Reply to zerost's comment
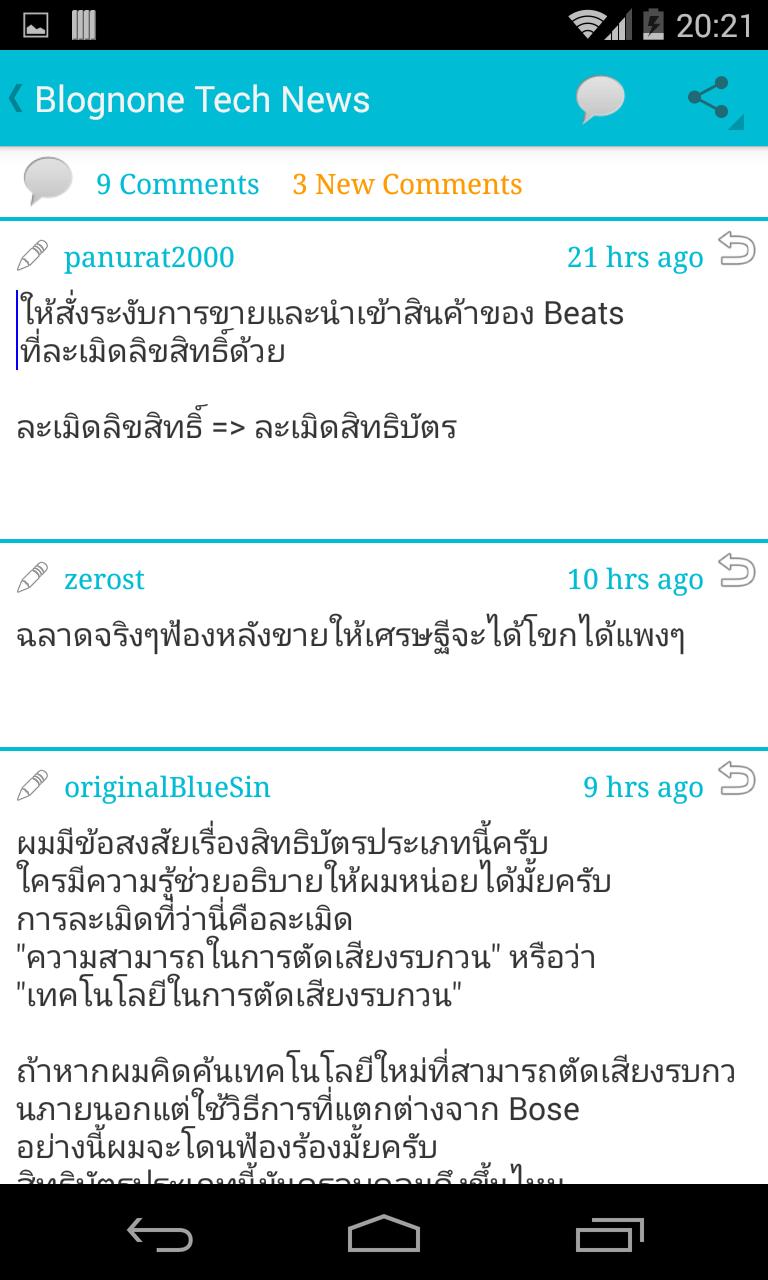The image size is (768, 1280). [737, 571]
